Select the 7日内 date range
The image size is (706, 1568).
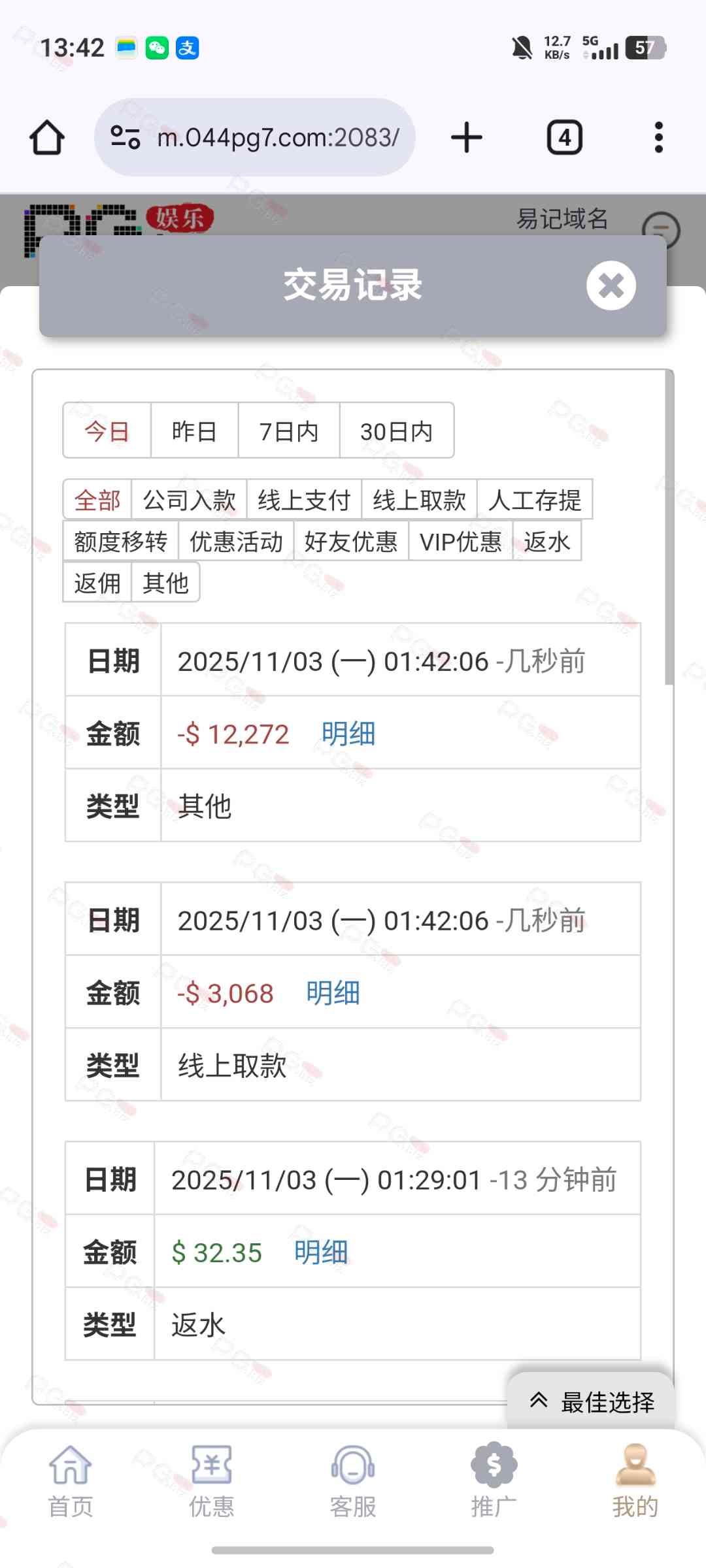(288, 431)
